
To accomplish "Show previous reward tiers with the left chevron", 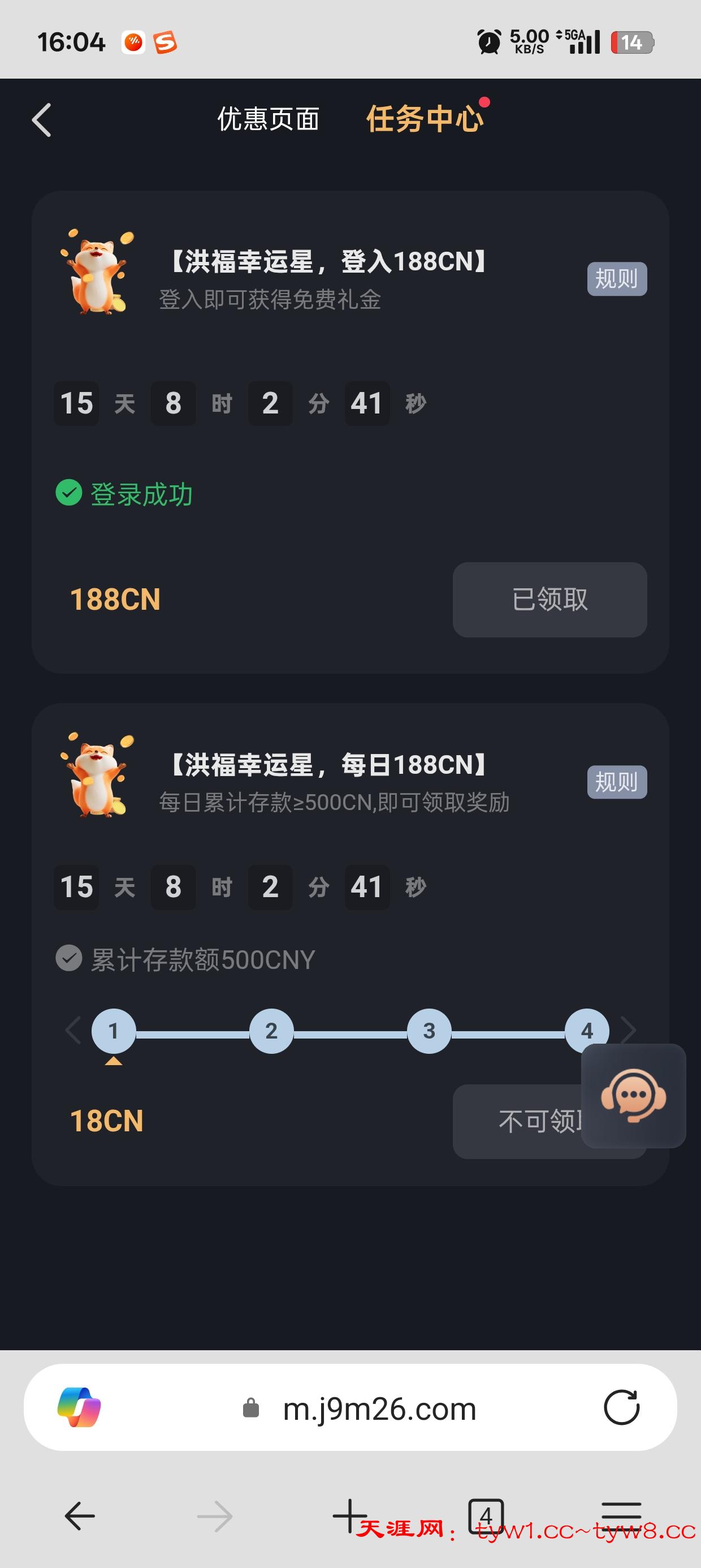I will pyautogui.click(x=72, y=1031).
